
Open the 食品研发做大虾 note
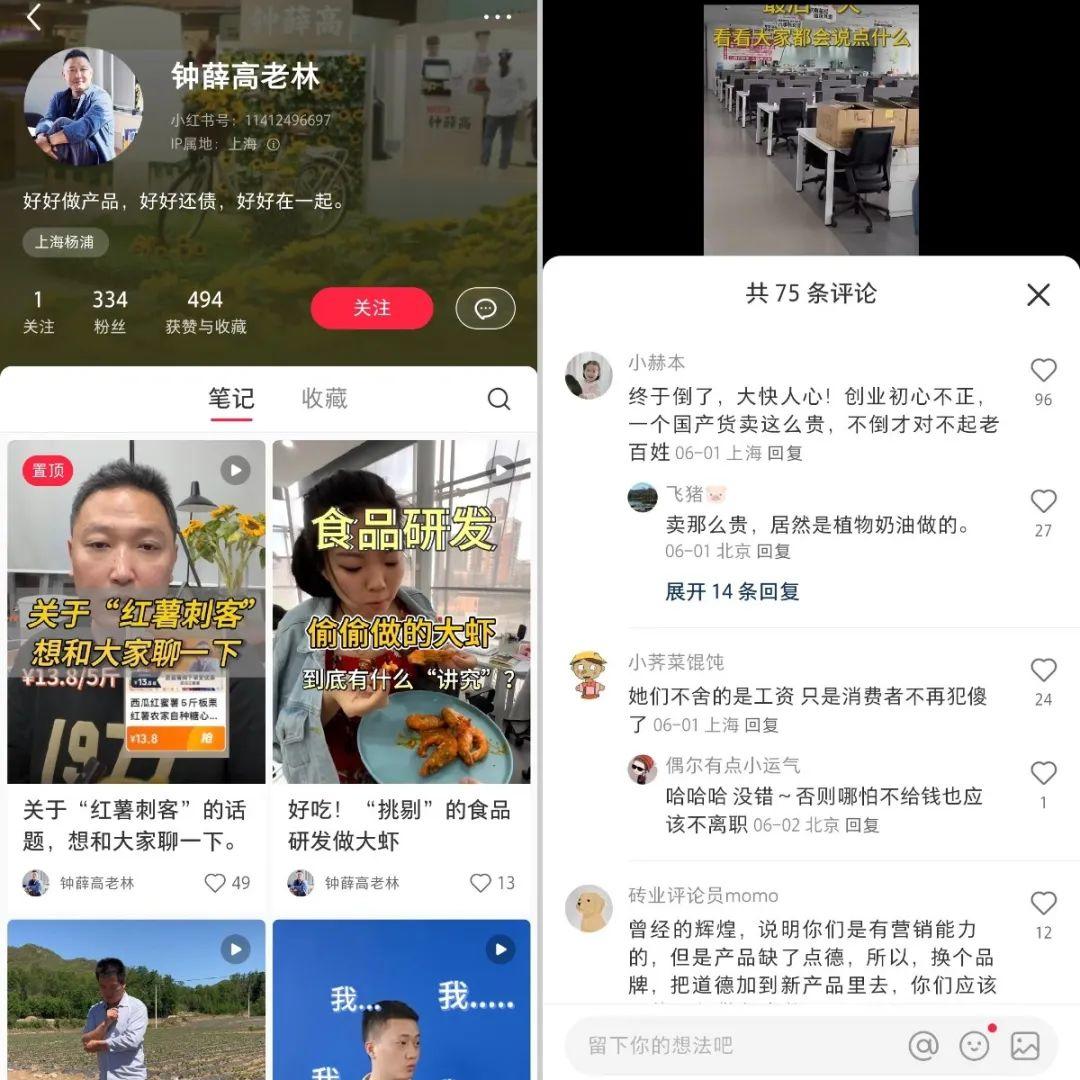pyautogui.click(x=401, y=611)
